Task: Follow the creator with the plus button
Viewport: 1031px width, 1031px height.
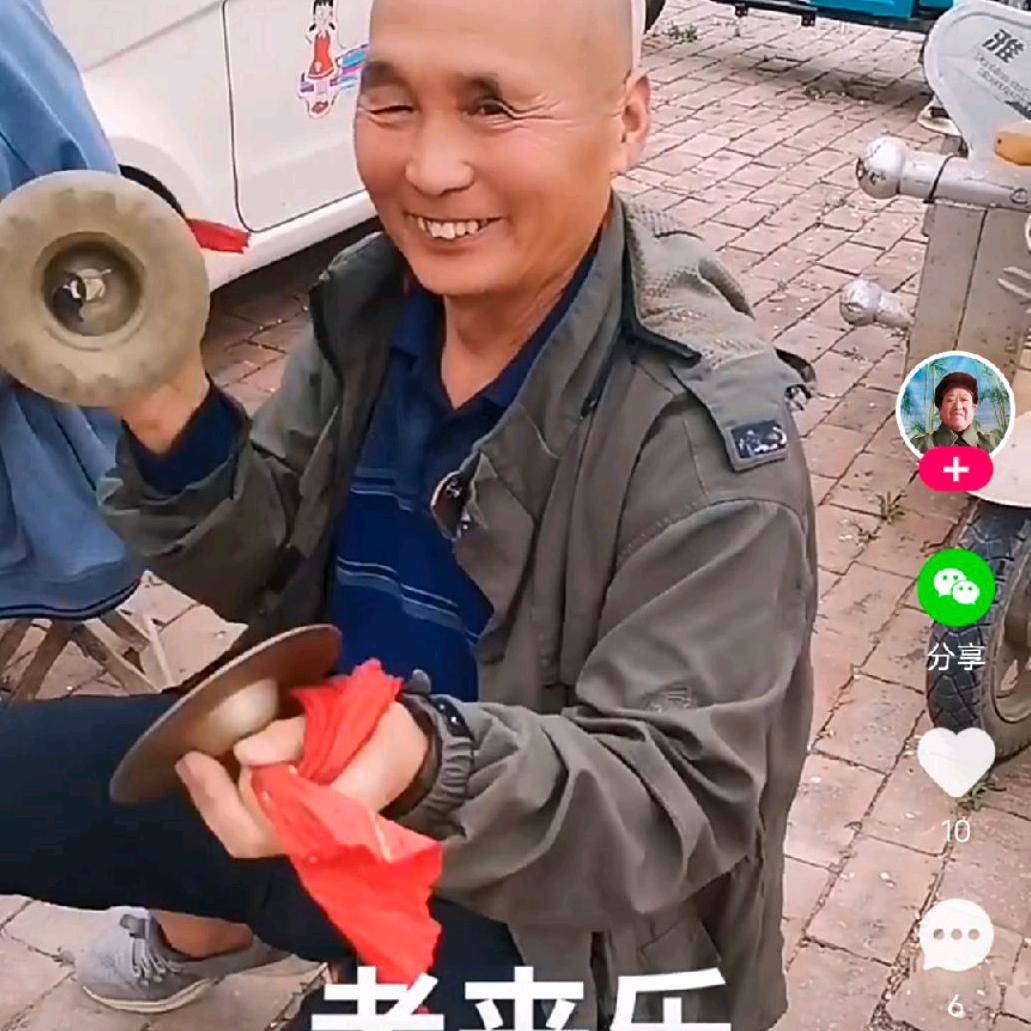Action: pos(955,469)
